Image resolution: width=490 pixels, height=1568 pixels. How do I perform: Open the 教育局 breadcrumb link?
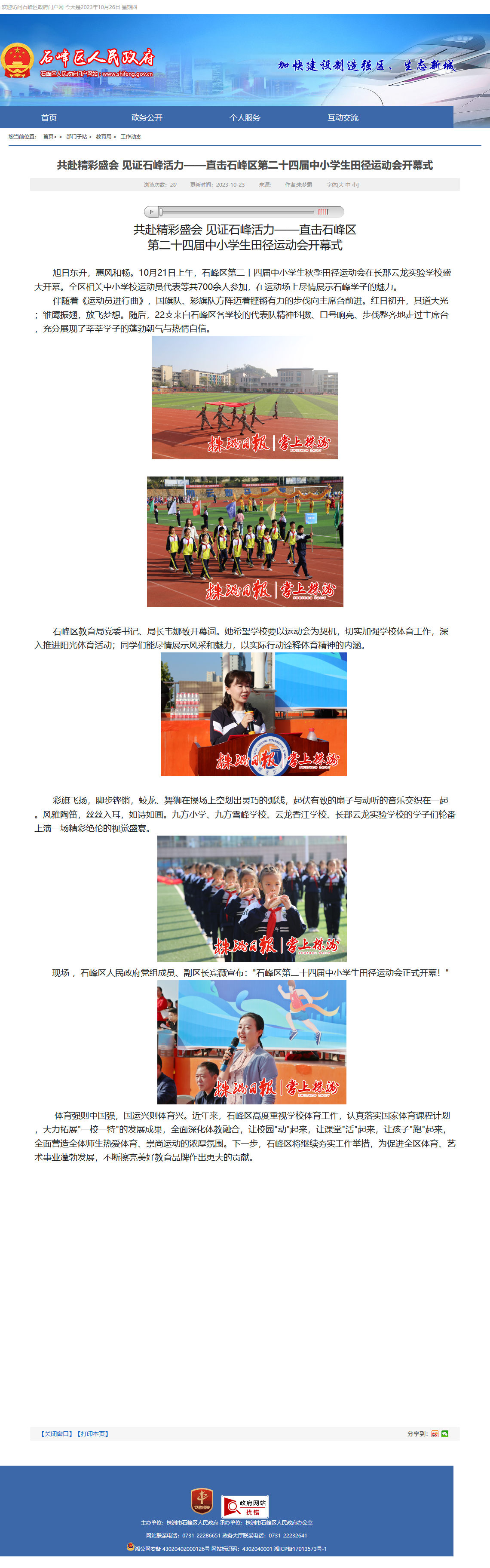pyautogui.click(x=104, y=137)
